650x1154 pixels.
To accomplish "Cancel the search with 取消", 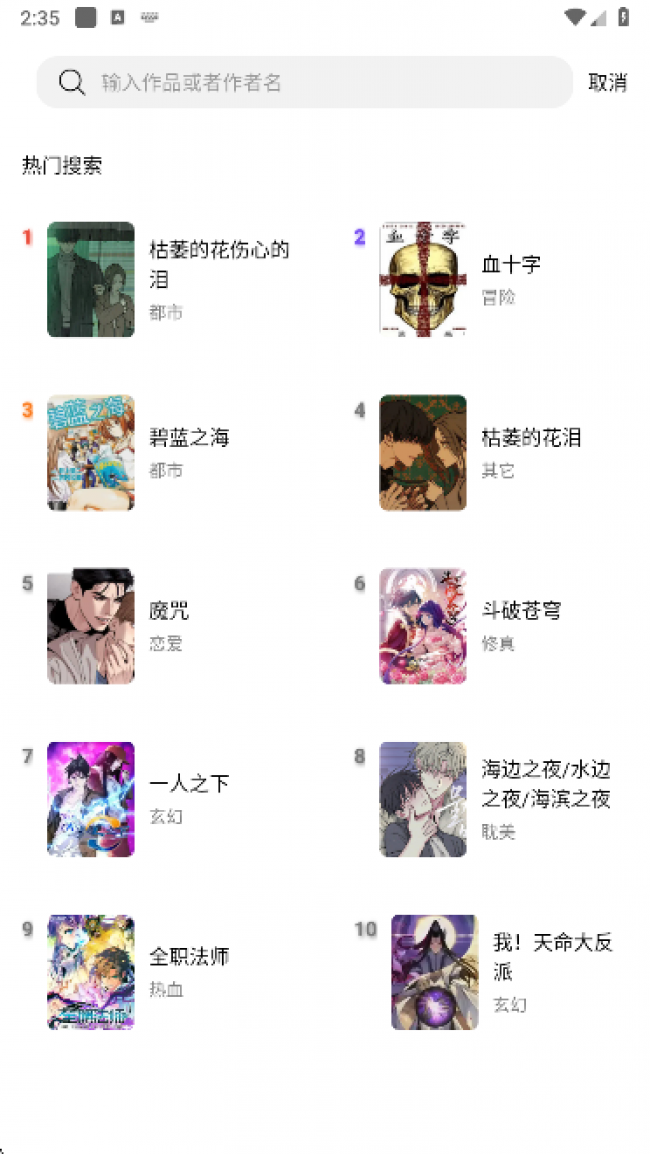I will point(607,83).
